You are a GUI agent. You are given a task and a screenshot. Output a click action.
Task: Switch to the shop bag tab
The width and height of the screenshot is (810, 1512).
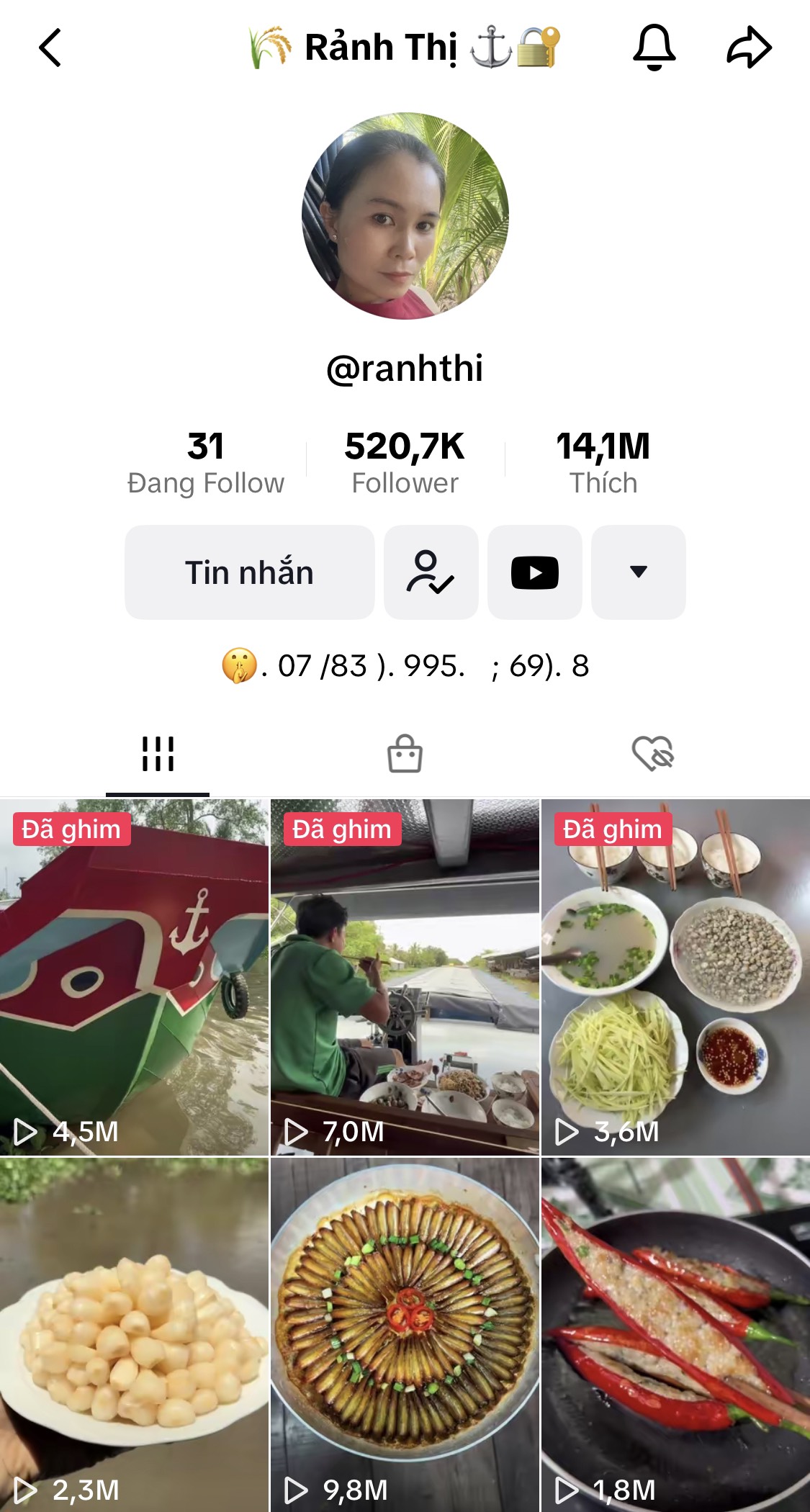tap(405, 754)
